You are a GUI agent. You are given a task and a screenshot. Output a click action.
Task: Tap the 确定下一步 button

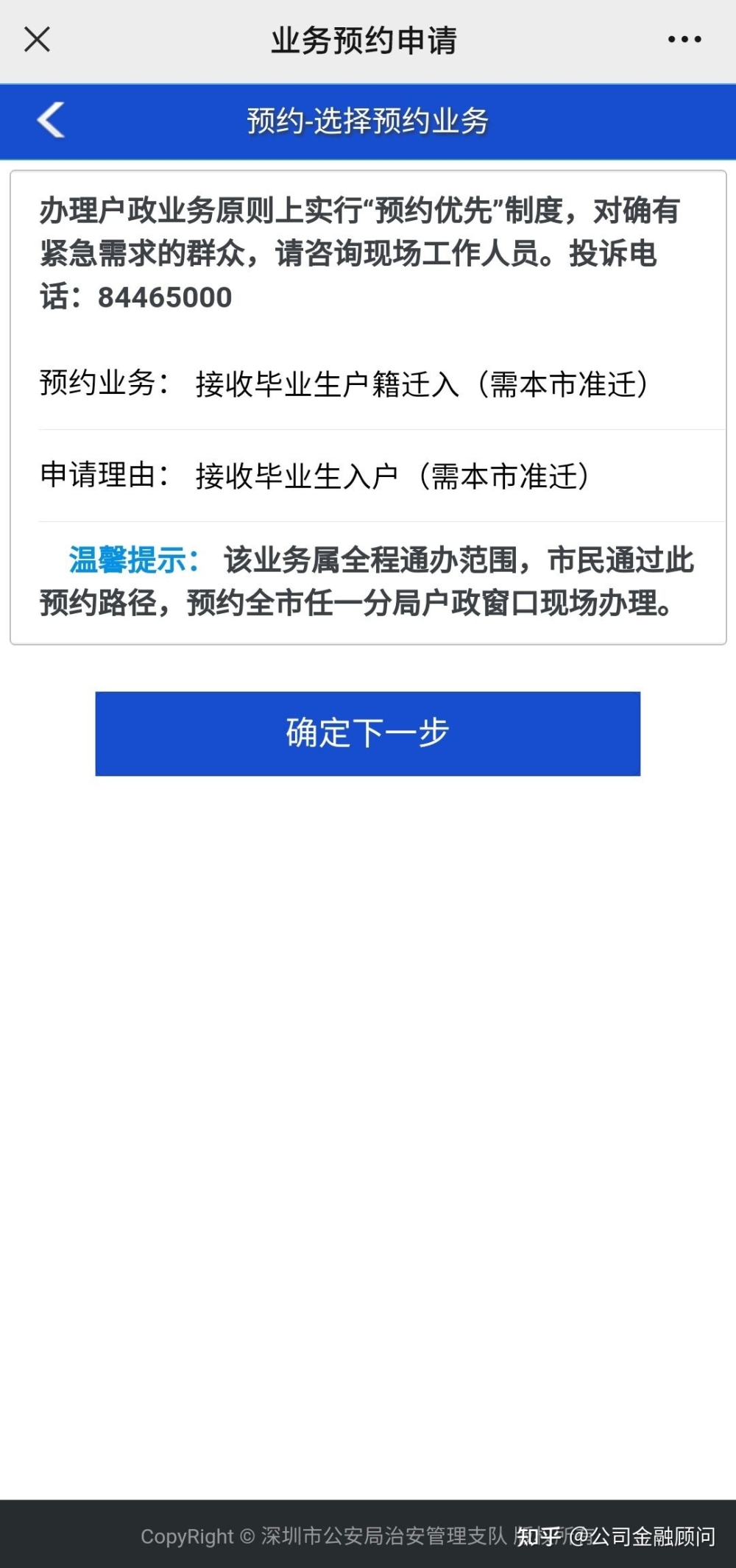(368, 733)
